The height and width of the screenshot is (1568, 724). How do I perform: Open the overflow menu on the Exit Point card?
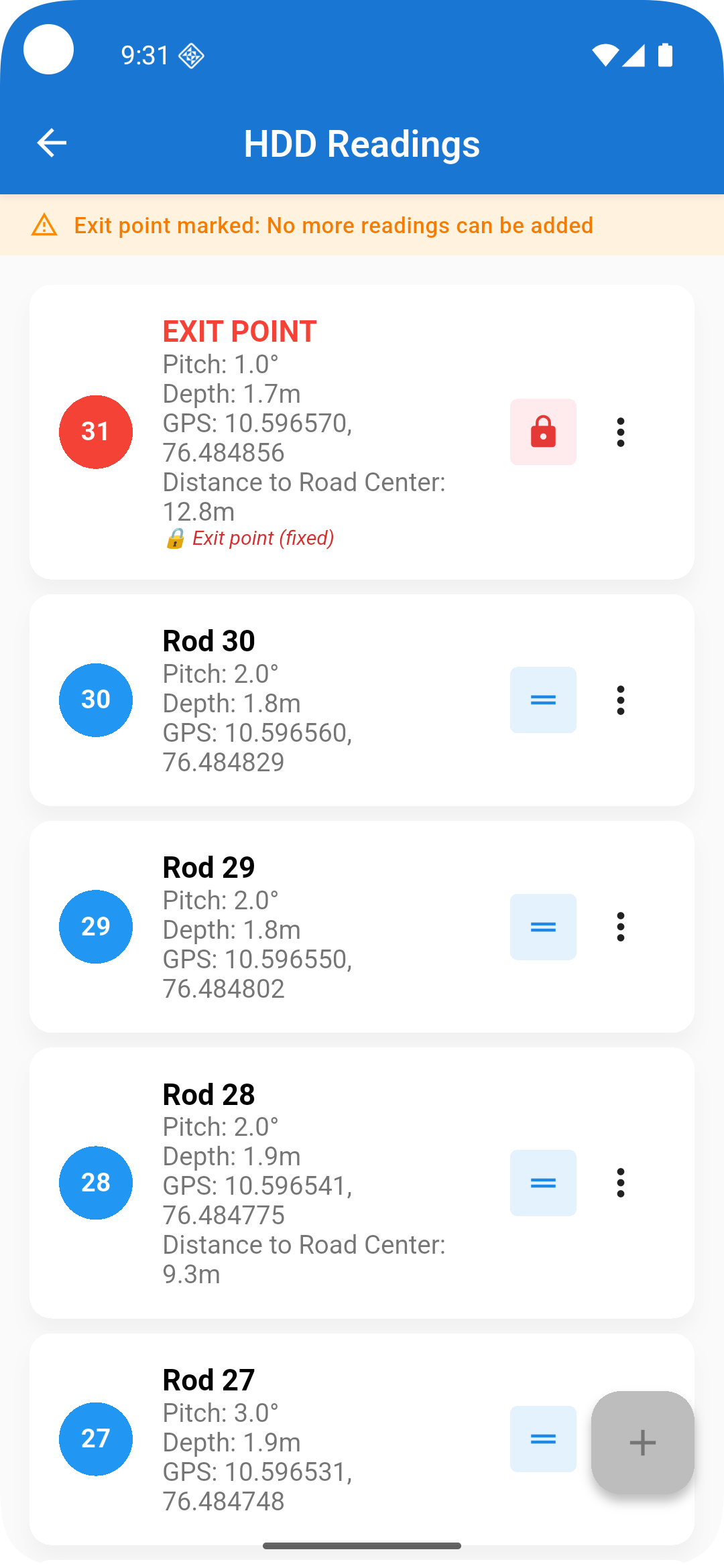pyautogui.click(x=620, y=432)
